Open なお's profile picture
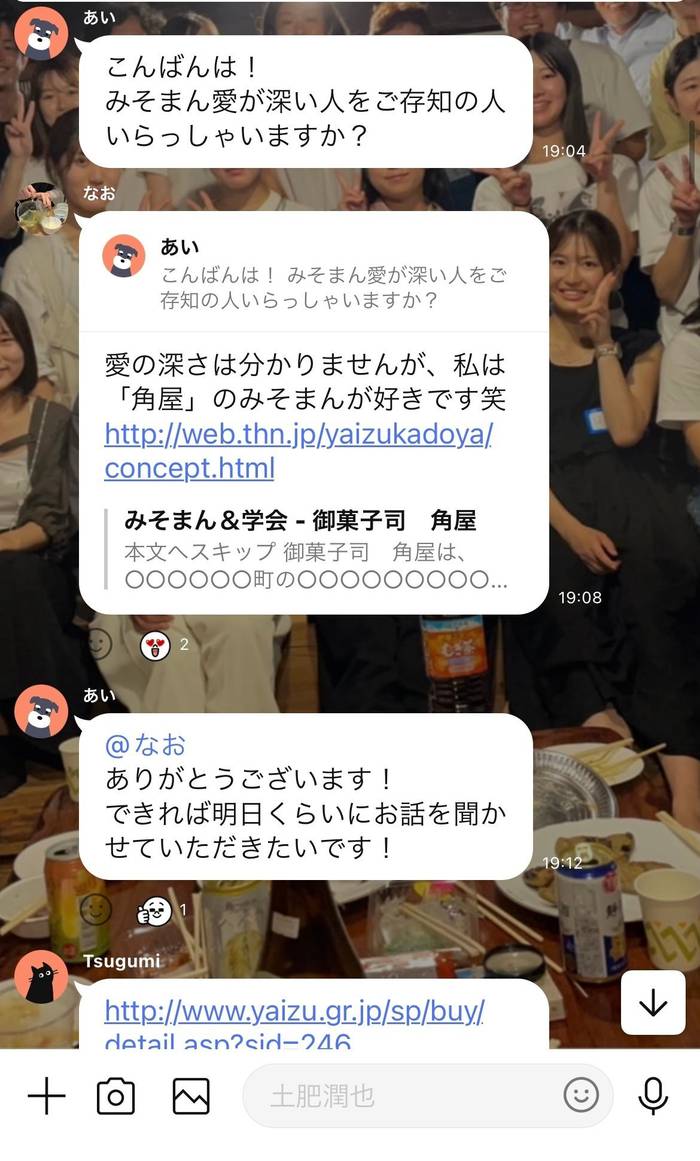The height and width of the screenshot is (1161, 700). click(41, 209)
